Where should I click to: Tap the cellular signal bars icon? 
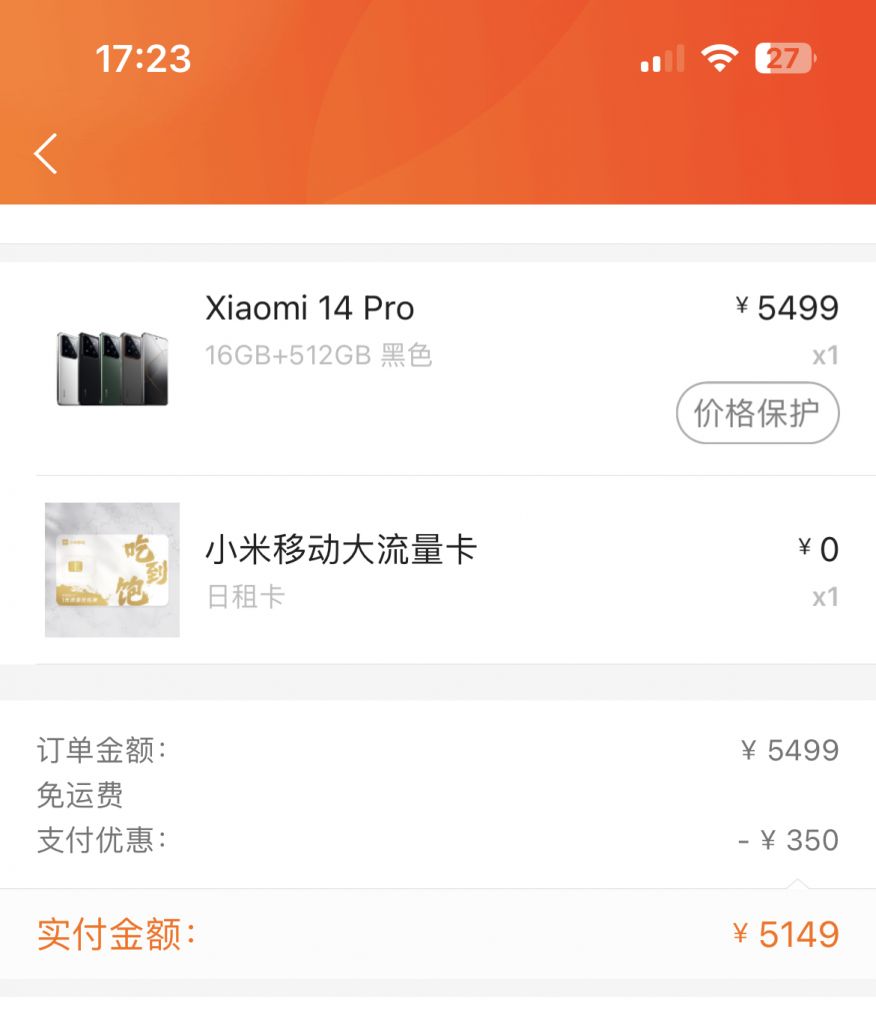point(658,59)
